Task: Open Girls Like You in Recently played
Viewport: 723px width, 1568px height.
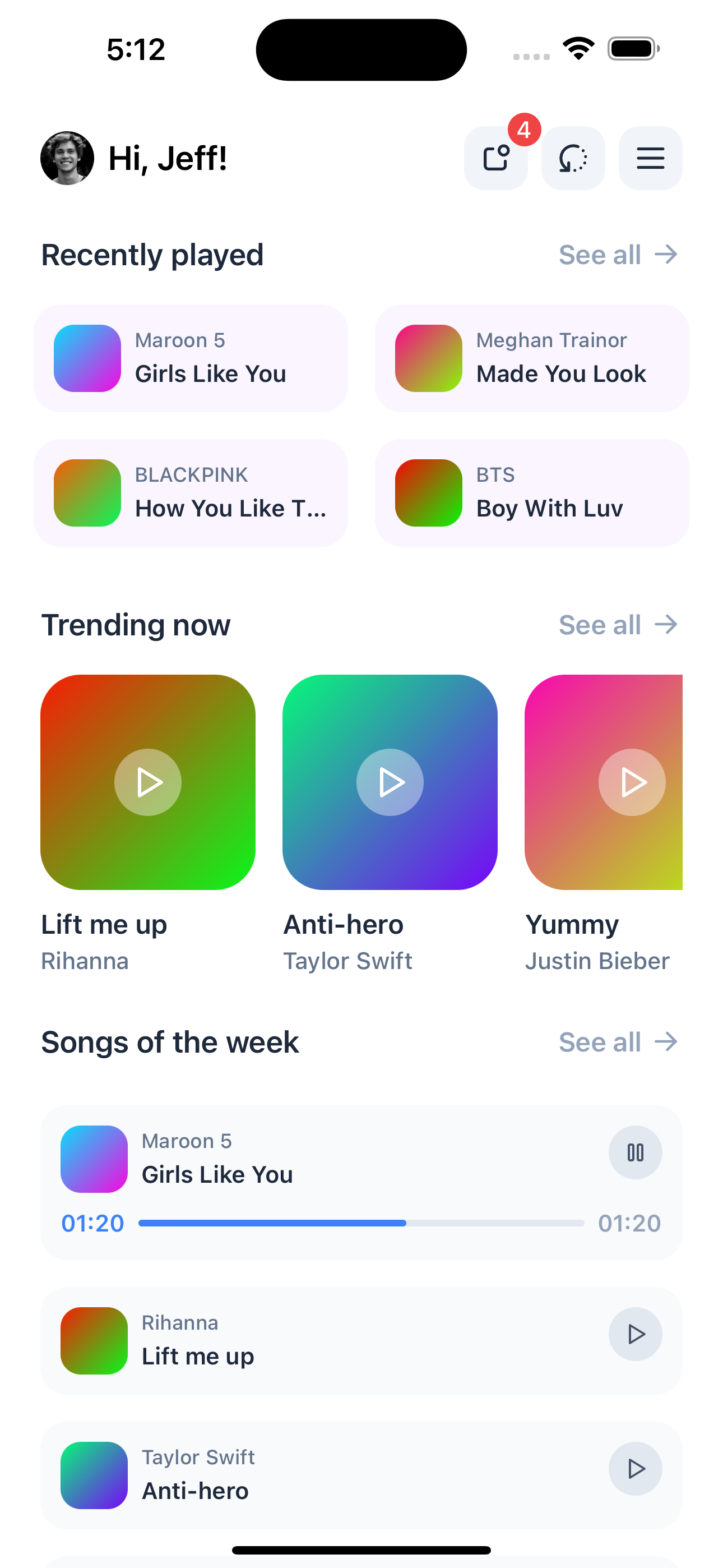Action: pyautogui.click(x=191, y=358)
